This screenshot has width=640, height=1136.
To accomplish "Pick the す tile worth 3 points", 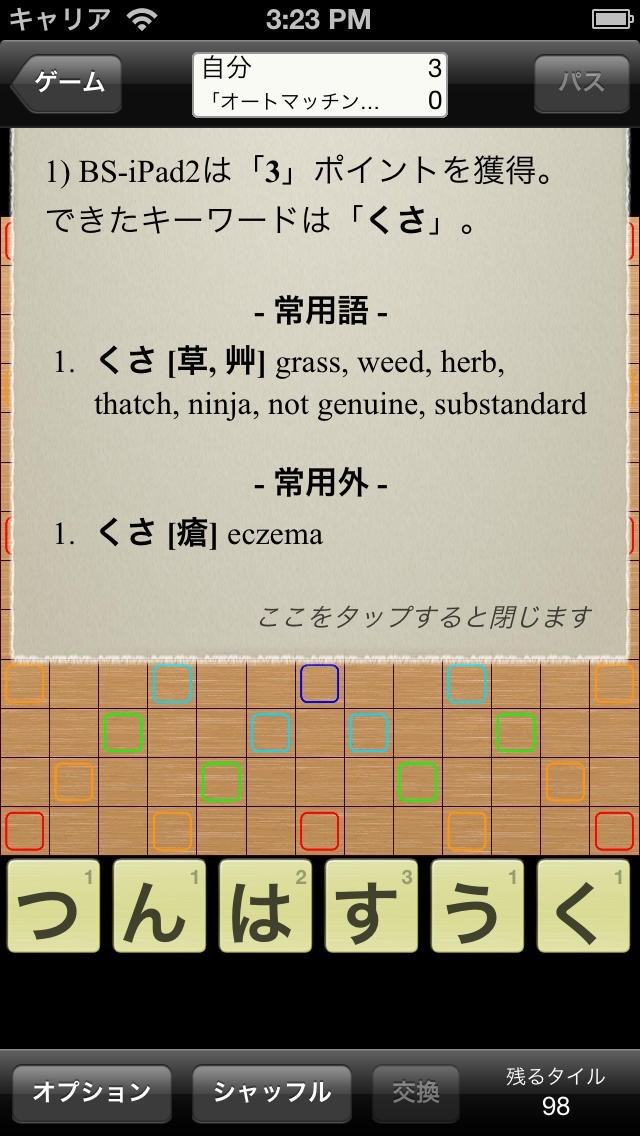I will tap(371, 906).
